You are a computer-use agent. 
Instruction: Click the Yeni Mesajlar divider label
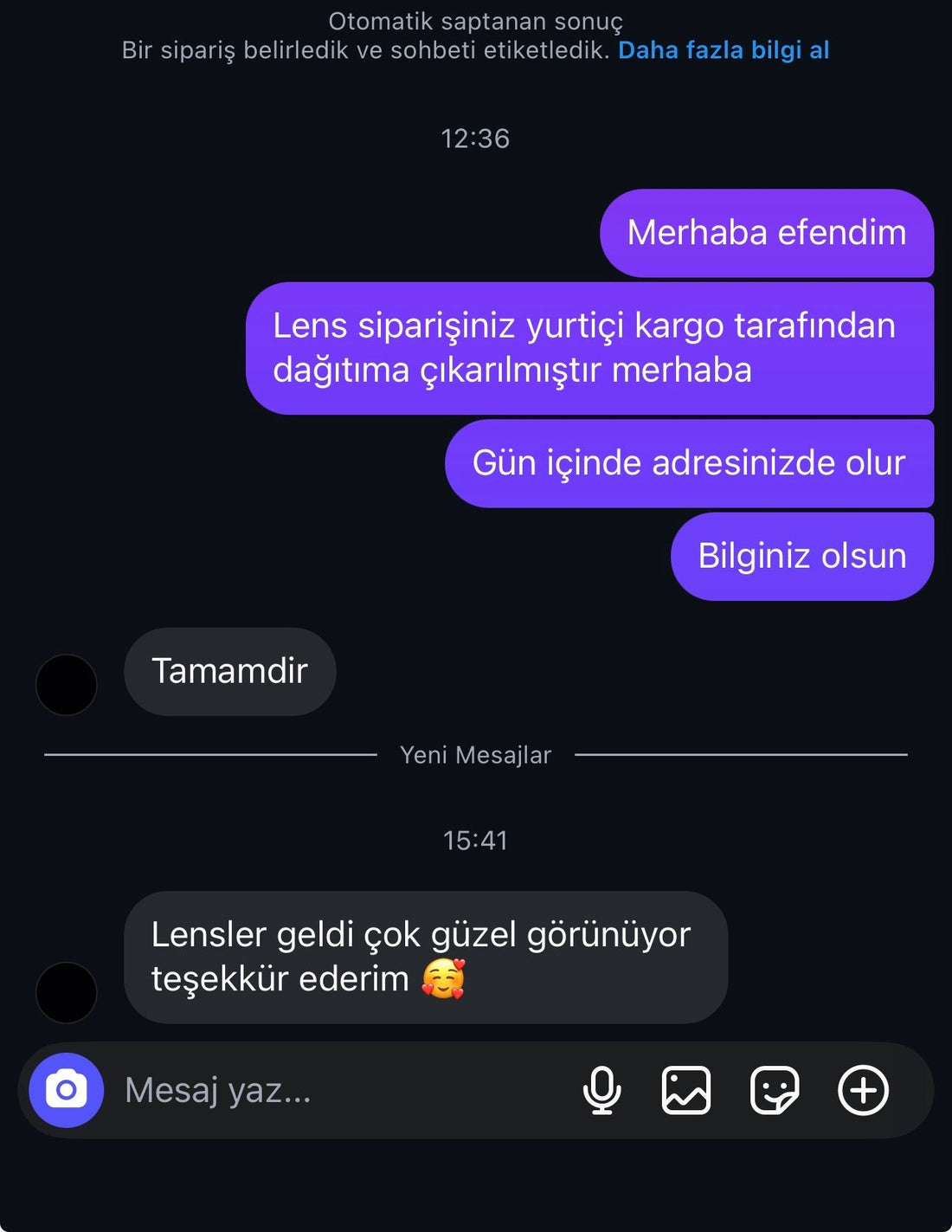click(475, 754)
